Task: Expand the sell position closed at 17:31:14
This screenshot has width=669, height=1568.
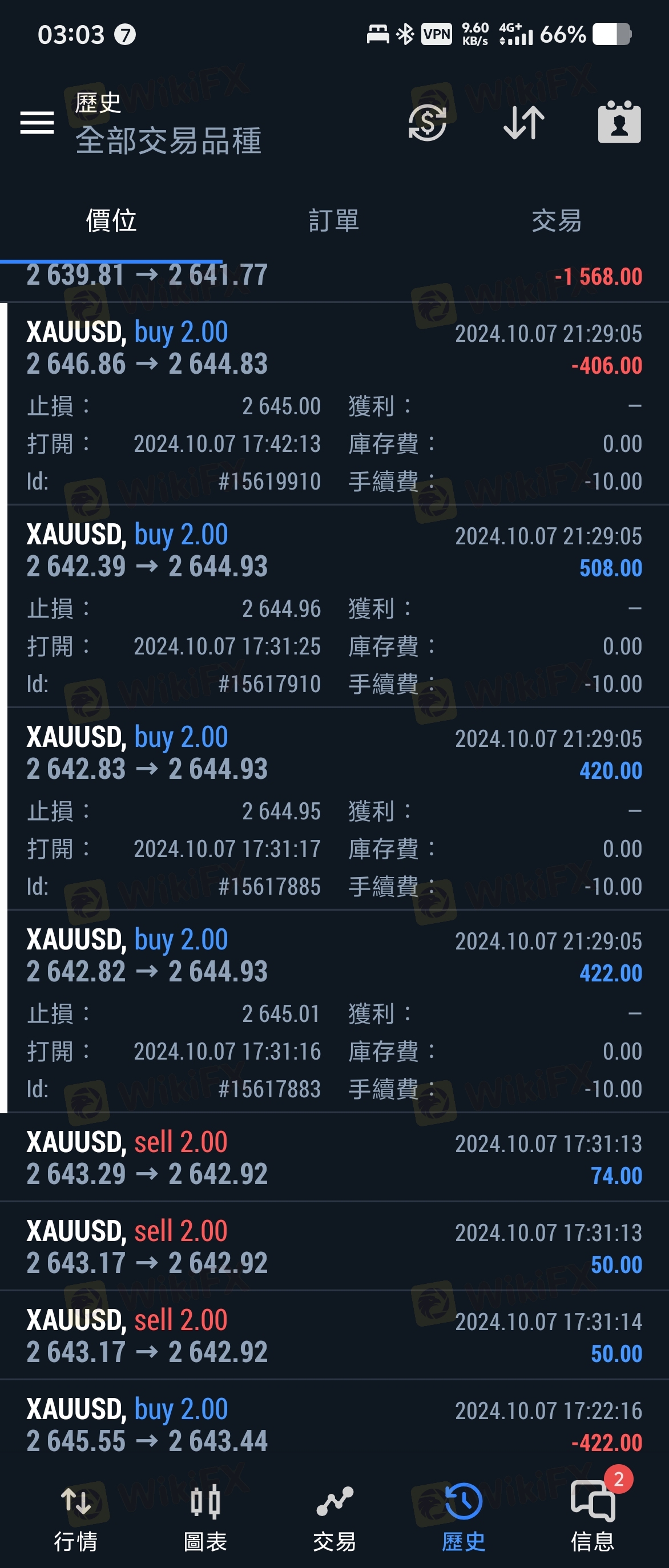Action: 333,1335
